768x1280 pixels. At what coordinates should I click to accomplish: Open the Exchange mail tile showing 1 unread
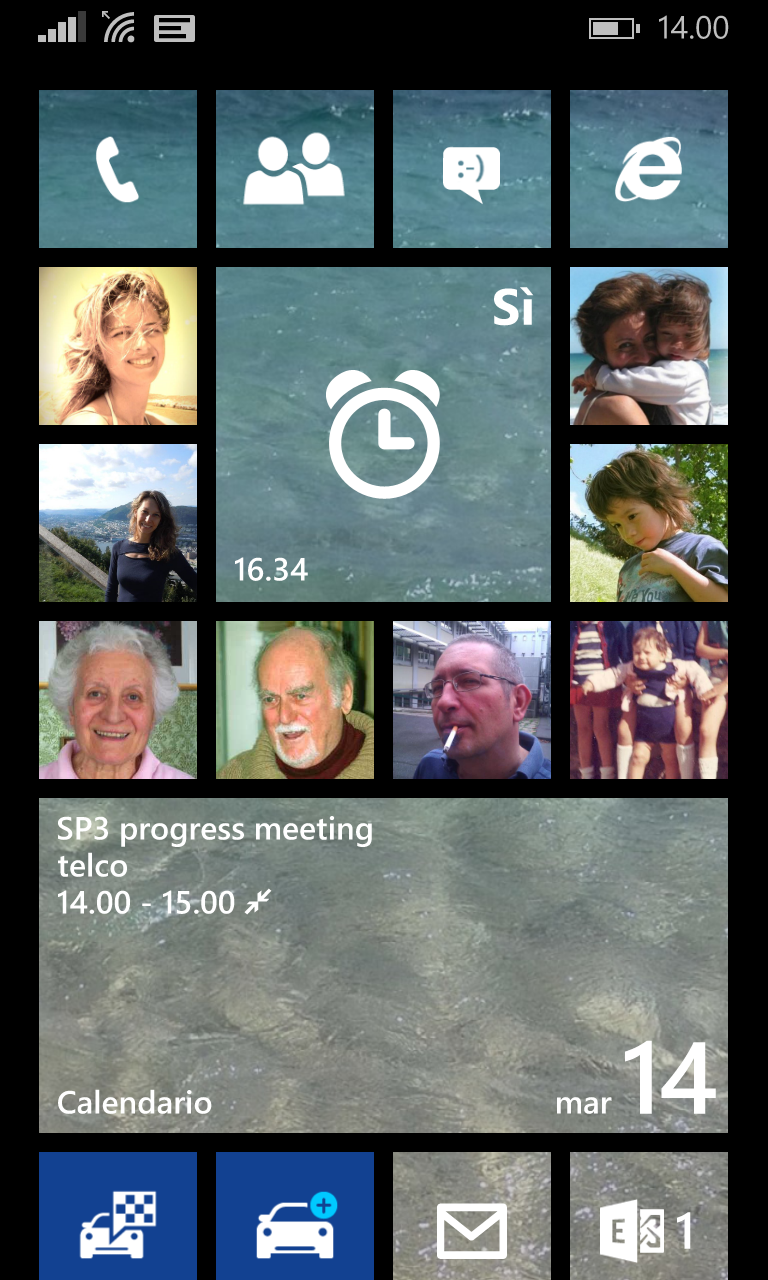(649, 1216)
